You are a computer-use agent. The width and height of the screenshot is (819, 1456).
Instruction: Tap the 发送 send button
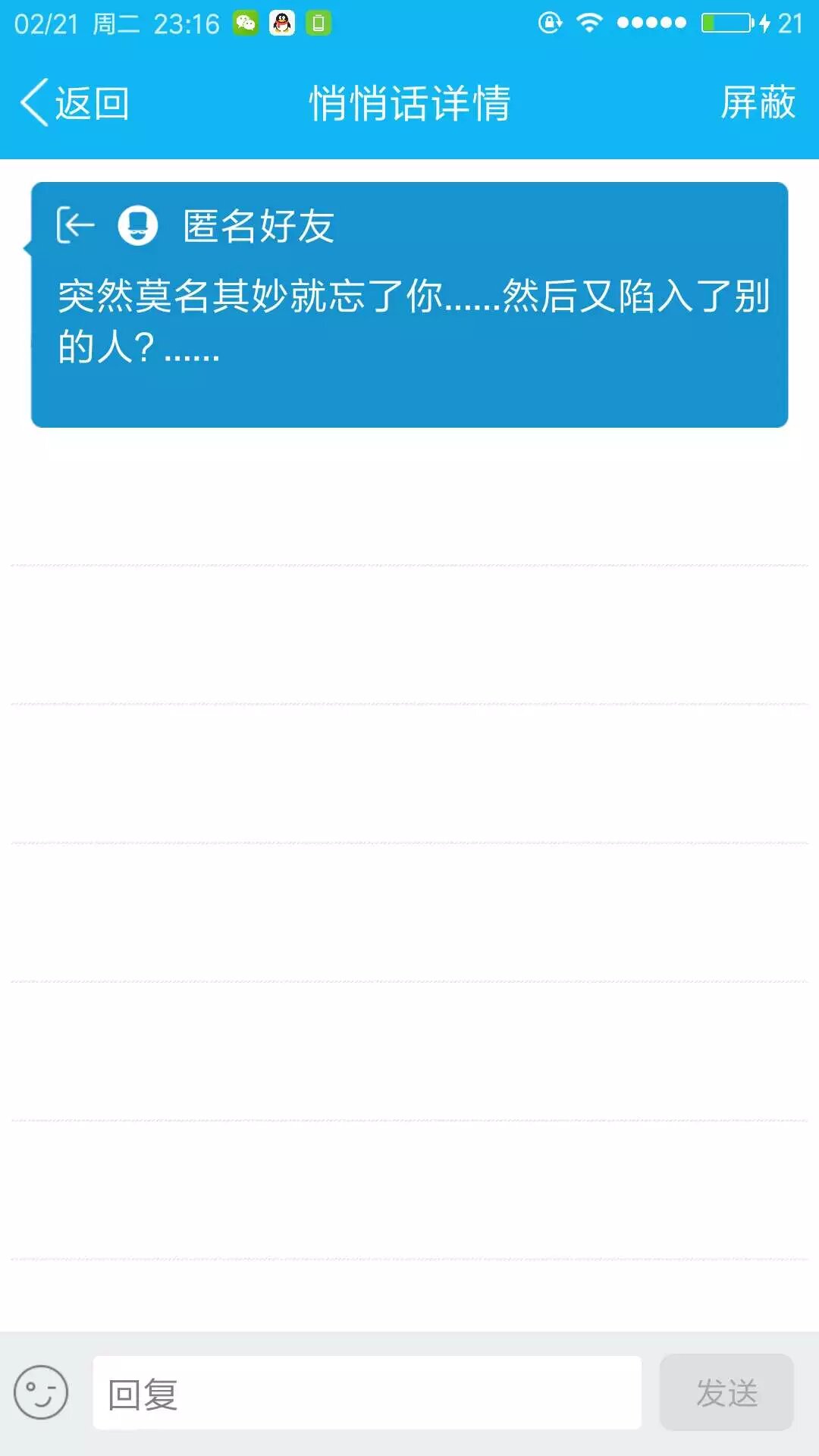pyautogui.click(x=726, y=1393)
